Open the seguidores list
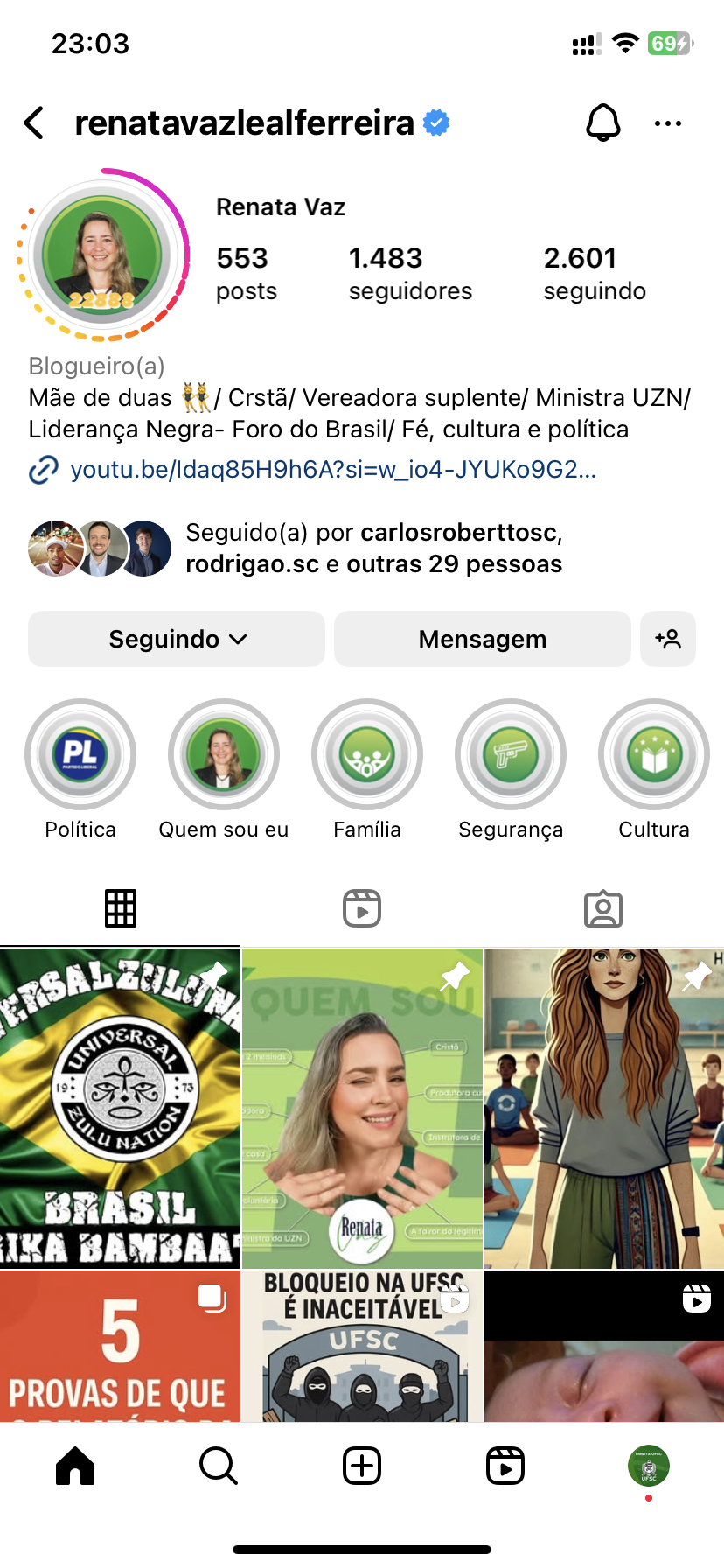Image resolution: width=724 pixels, height=1568 pixels. pyautogui.click(x=409, y=273)
